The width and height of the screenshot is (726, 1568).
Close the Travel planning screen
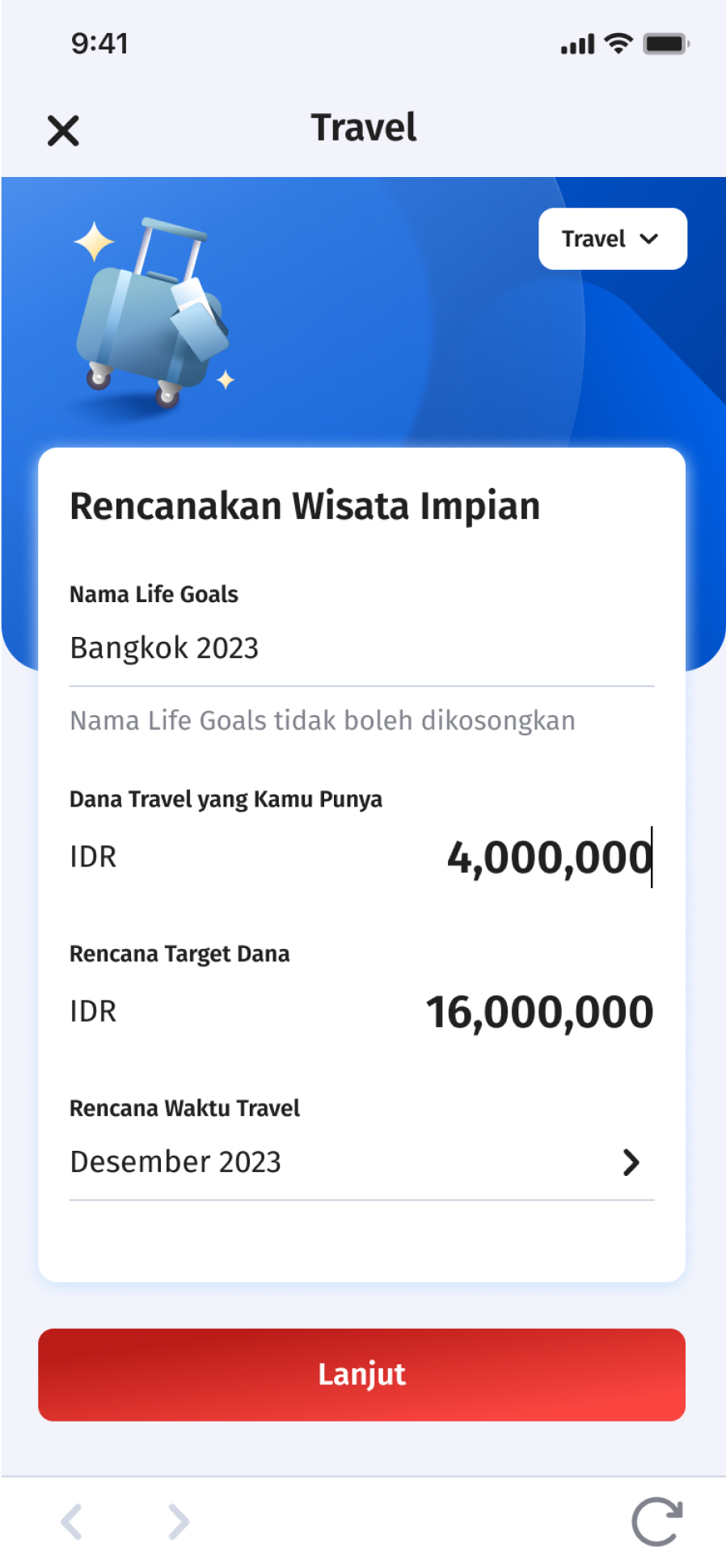pos(63,130)
